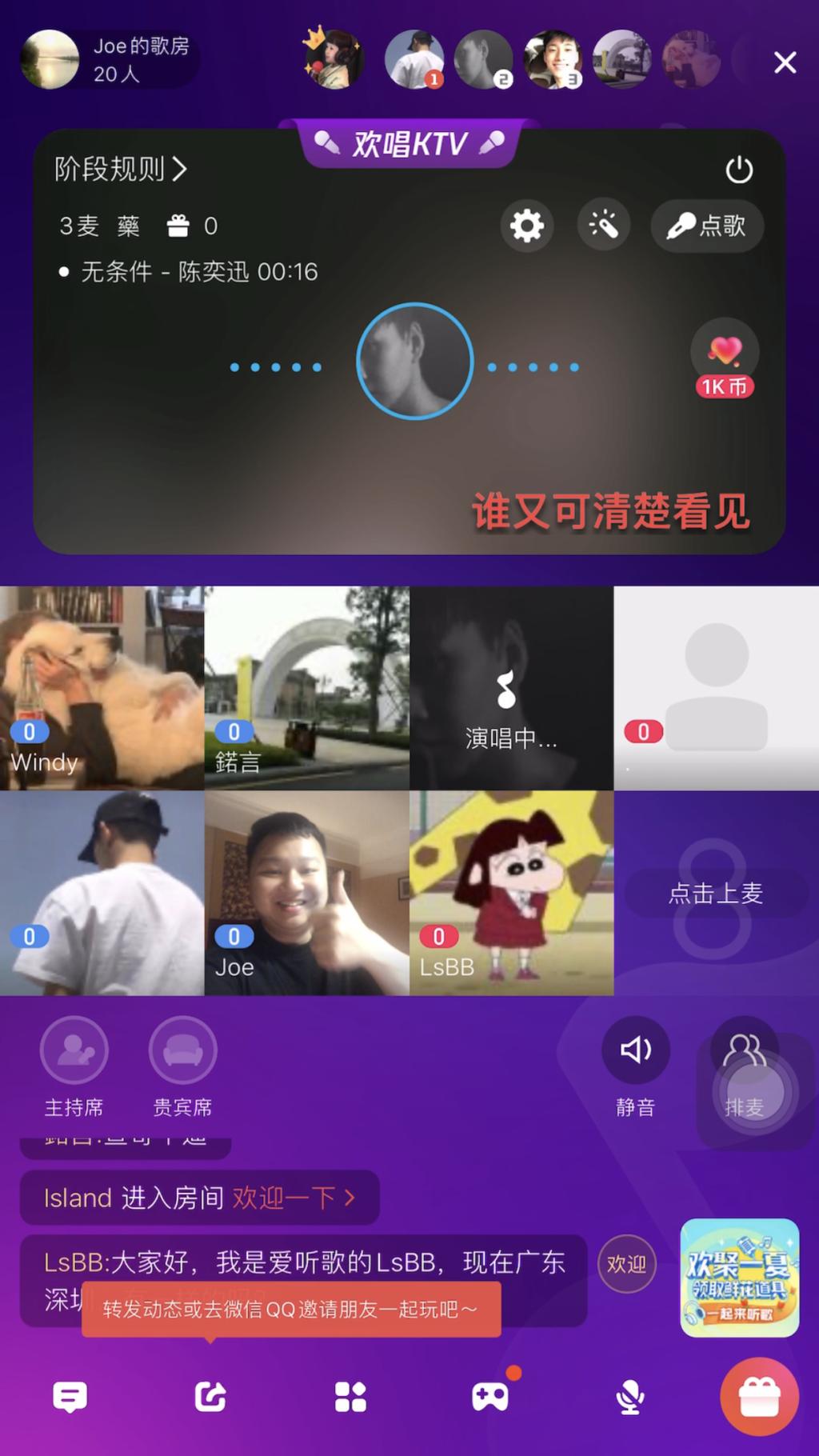The width and height of the screenshot is (819, 1456).
Task: Open the 欢聚一夏 event banner
Action: click(x=739, y=1278)
